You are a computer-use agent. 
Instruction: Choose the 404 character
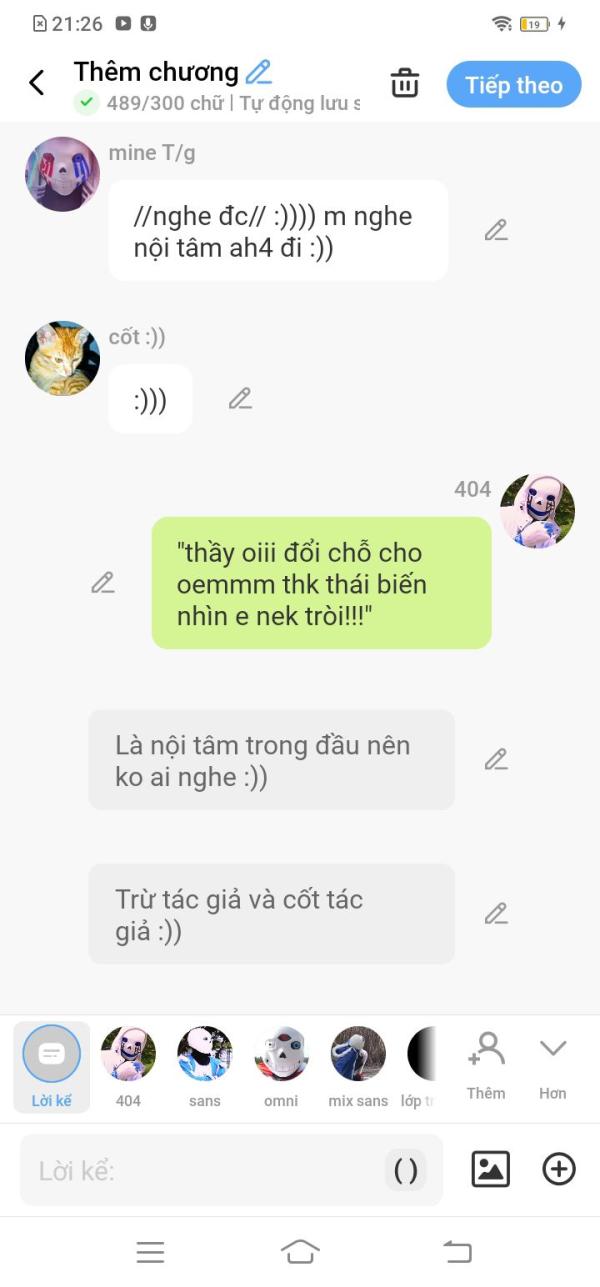coord(128,1067)
